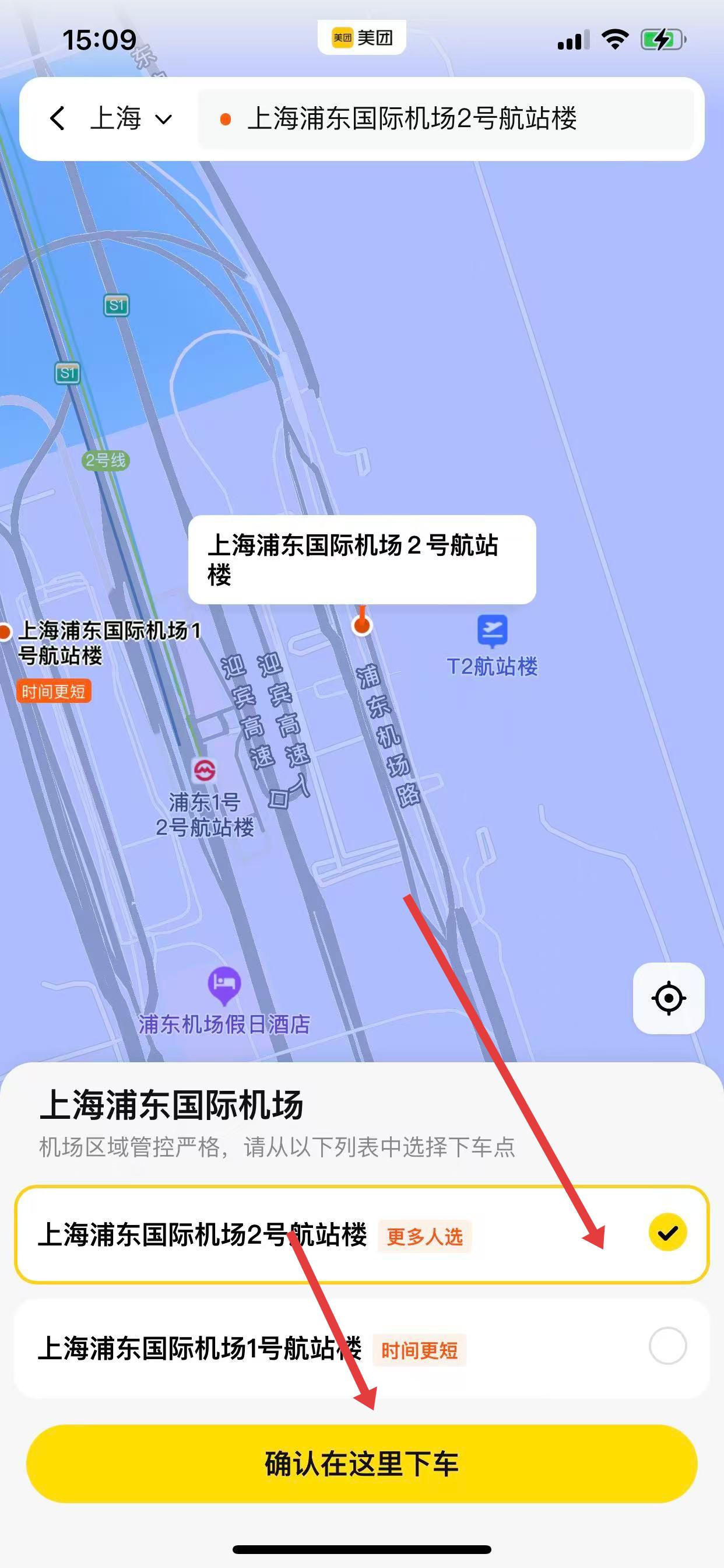The height and width of the screenshot is (1568, 724).
Task: Return to 美团 via the status bar pill
Action: [x=361, y=38]
